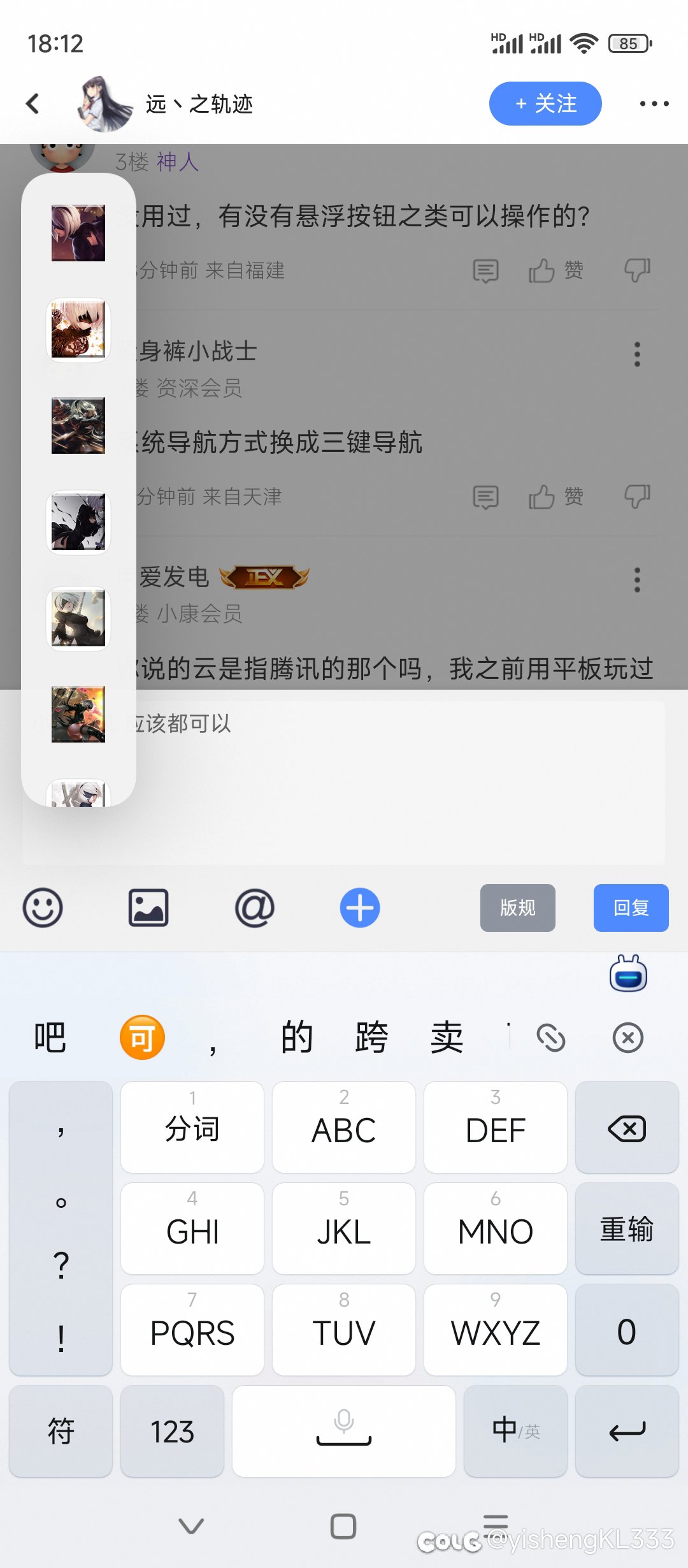Hide the keyboard with the down chevron
The height and width of the screenshot is (1568, 688).
191,1526
